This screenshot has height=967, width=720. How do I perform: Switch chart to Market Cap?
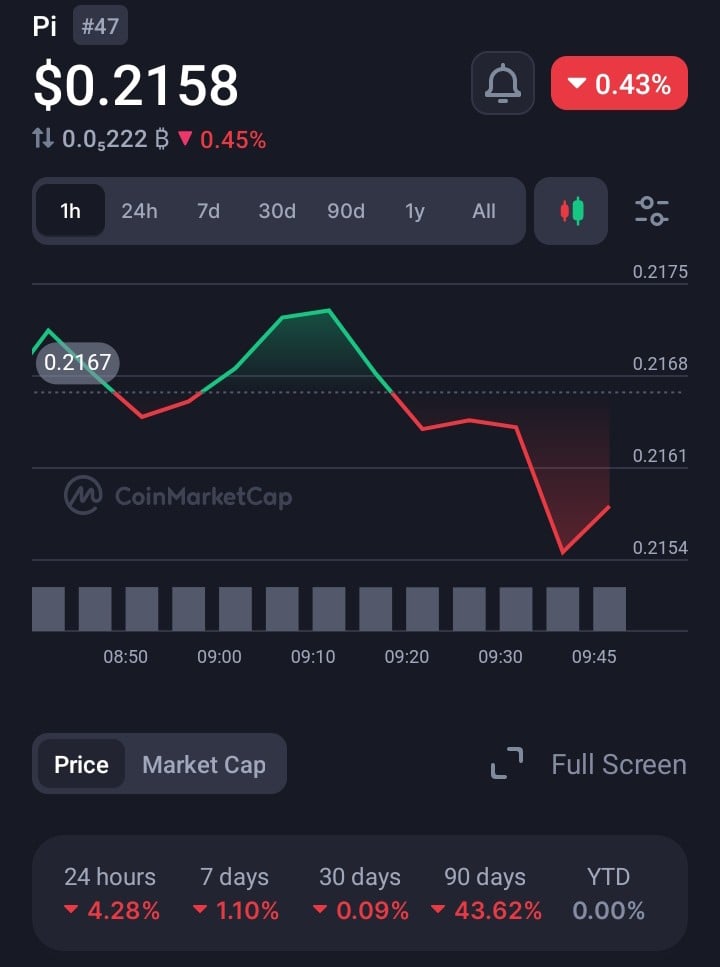204,765
